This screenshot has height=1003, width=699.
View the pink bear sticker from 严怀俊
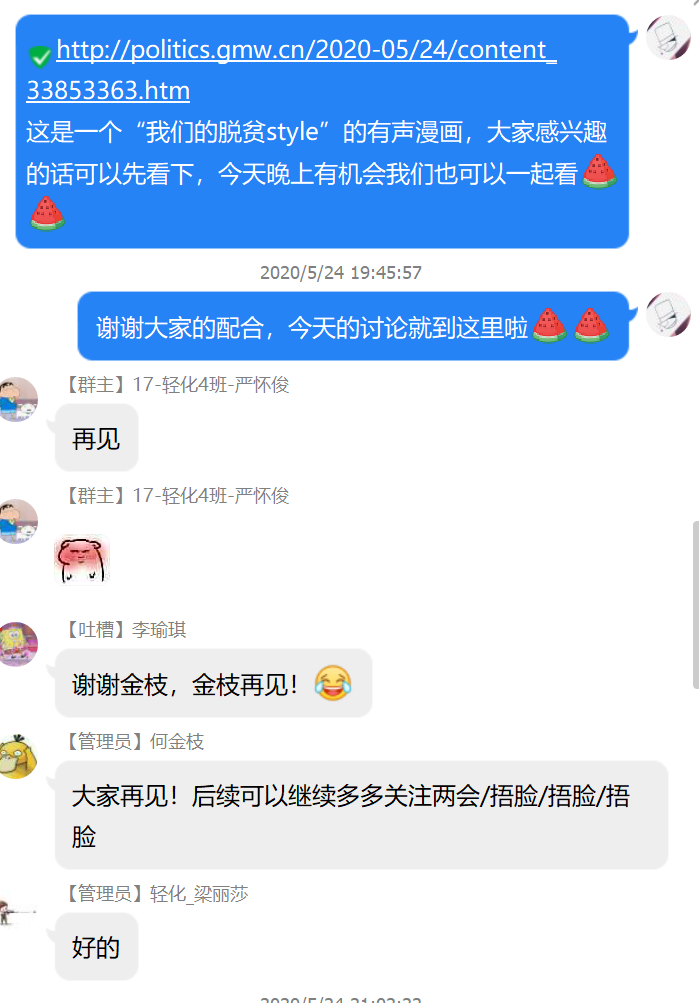coord(82,558)
